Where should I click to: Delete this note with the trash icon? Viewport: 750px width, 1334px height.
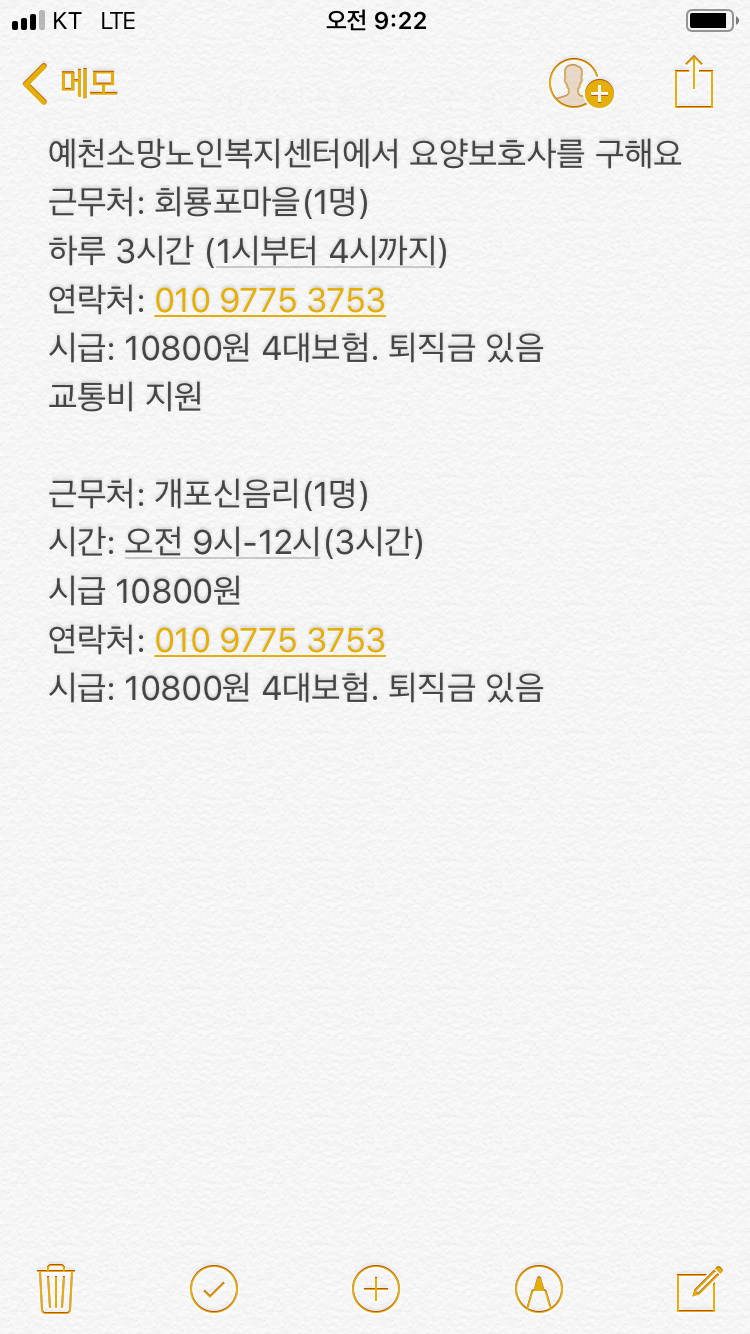click(56, 1288)
